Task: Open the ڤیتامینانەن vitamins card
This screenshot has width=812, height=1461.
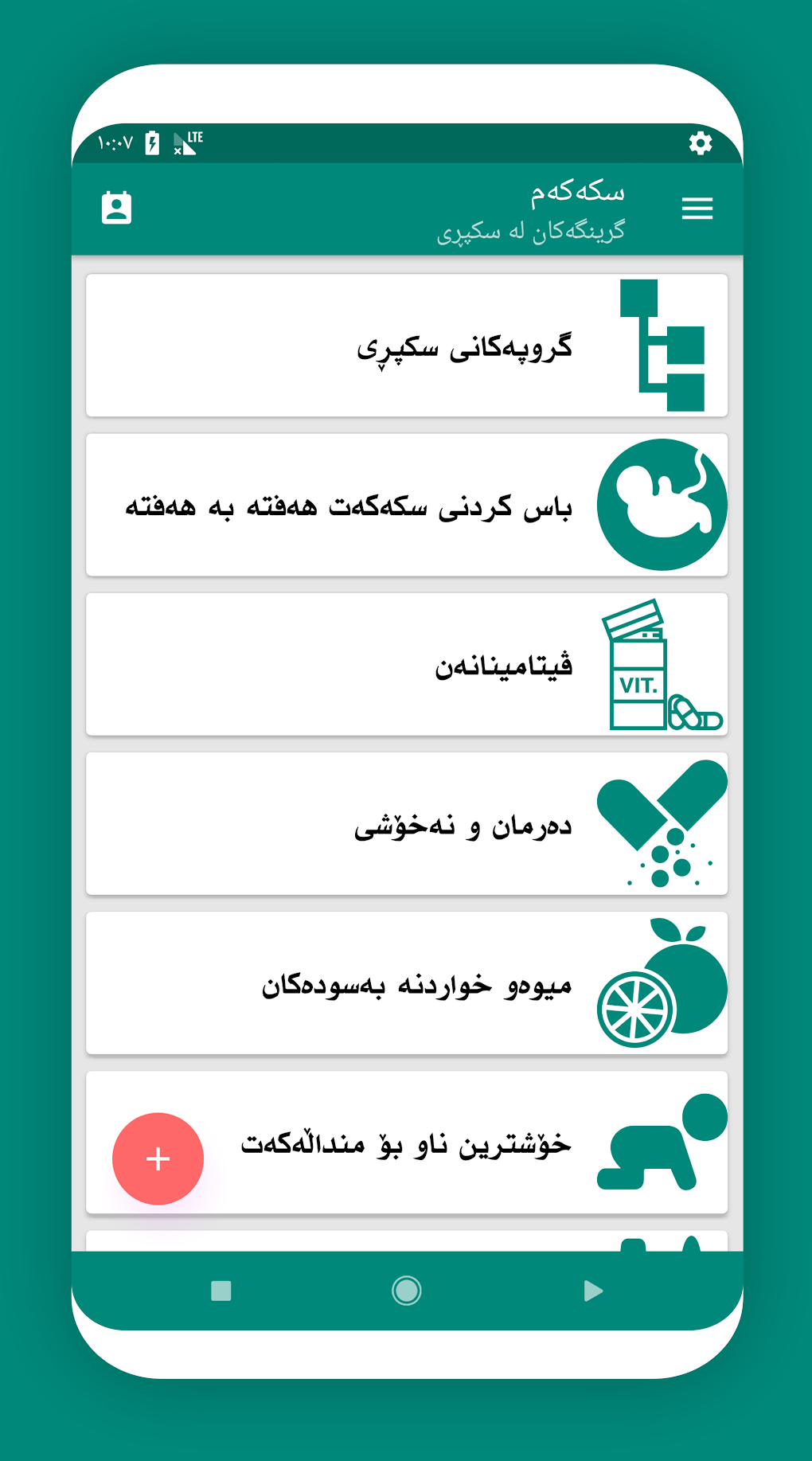Action: coord(407,664)
